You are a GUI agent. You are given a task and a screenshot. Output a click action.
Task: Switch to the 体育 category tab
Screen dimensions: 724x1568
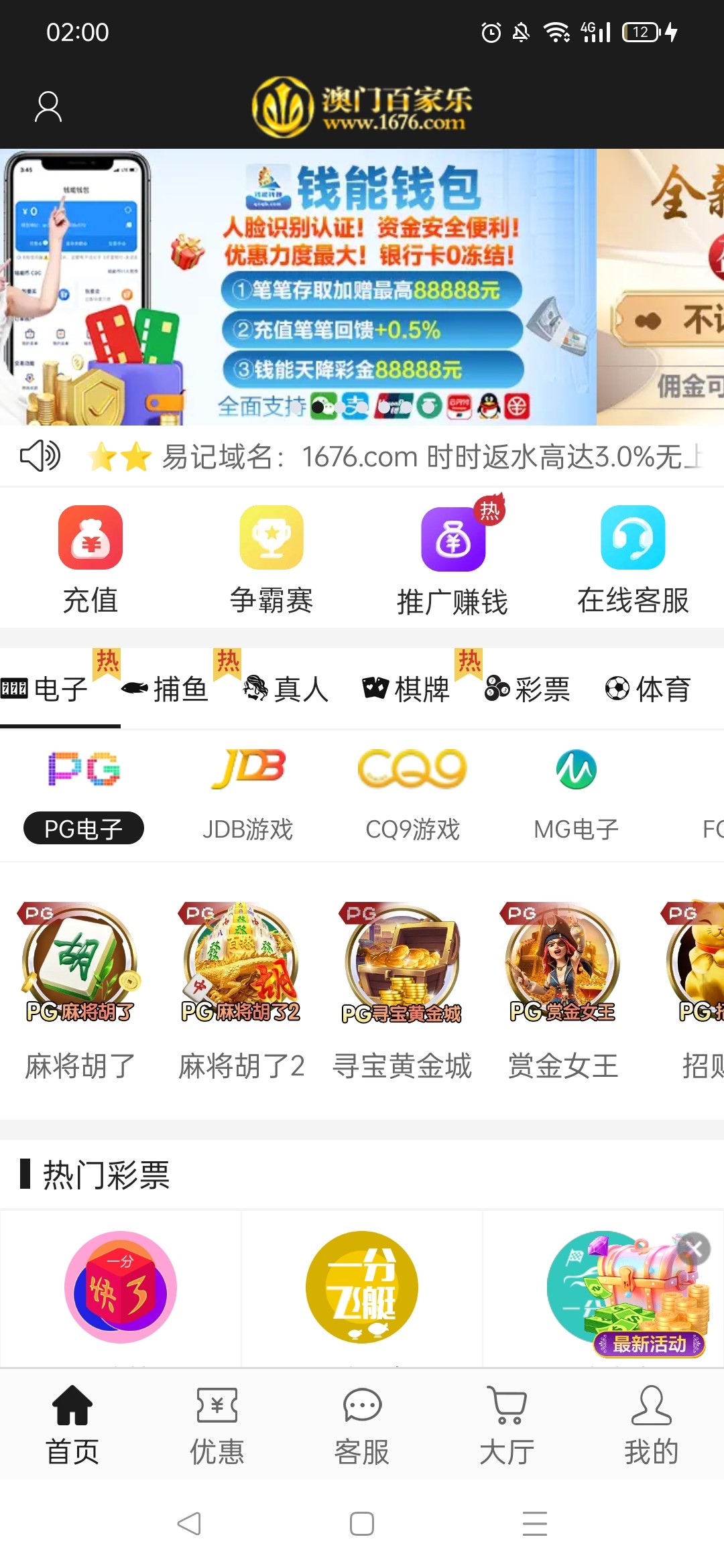point(648,689)
